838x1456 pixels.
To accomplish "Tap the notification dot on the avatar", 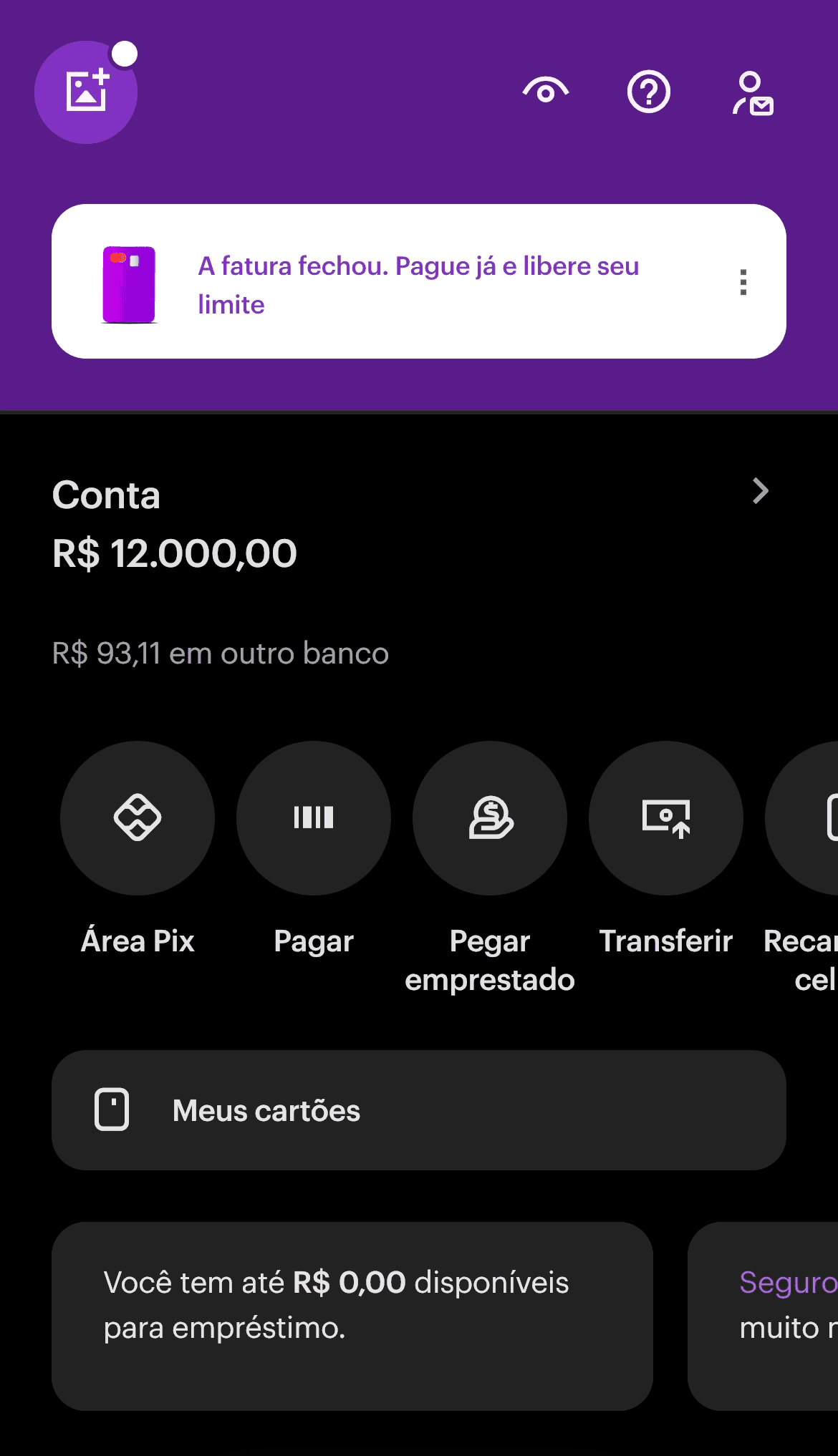I will click(x=125, y=53).
